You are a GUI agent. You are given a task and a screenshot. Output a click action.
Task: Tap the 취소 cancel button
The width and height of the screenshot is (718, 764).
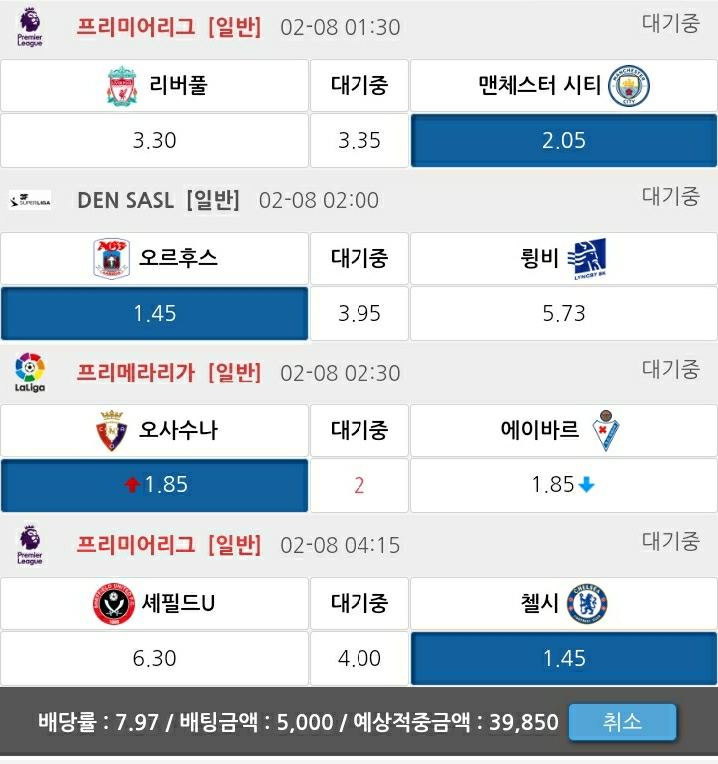pyautogui.click(x=622, y=721)
